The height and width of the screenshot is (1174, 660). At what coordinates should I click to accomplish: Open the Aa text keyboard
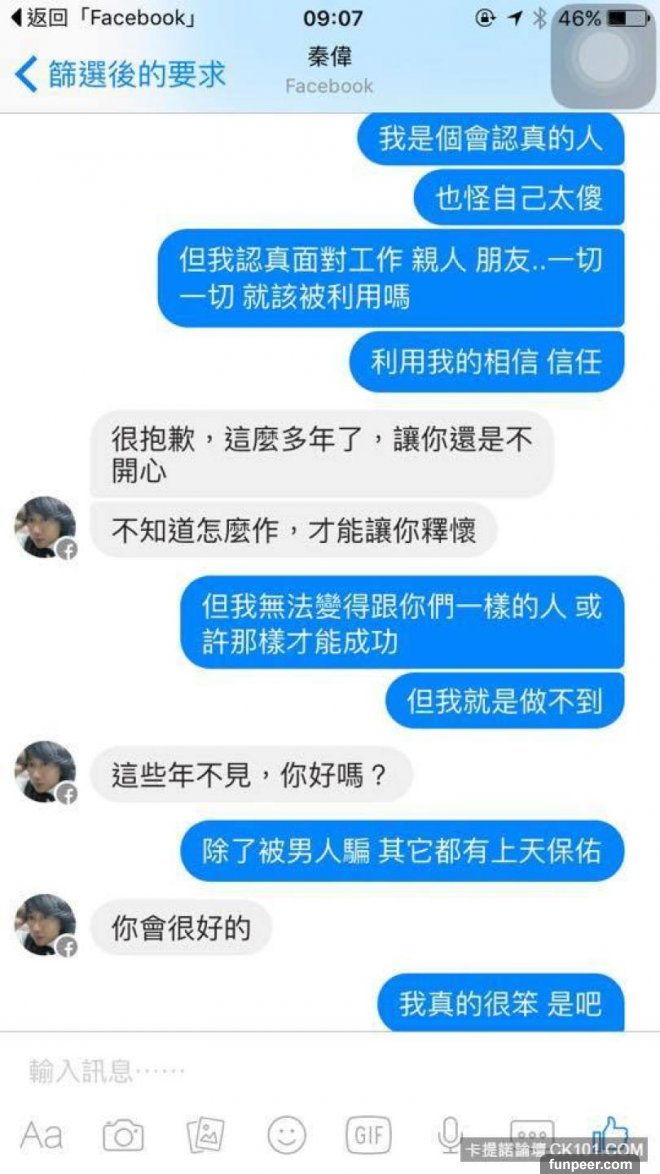(41, 1135)
